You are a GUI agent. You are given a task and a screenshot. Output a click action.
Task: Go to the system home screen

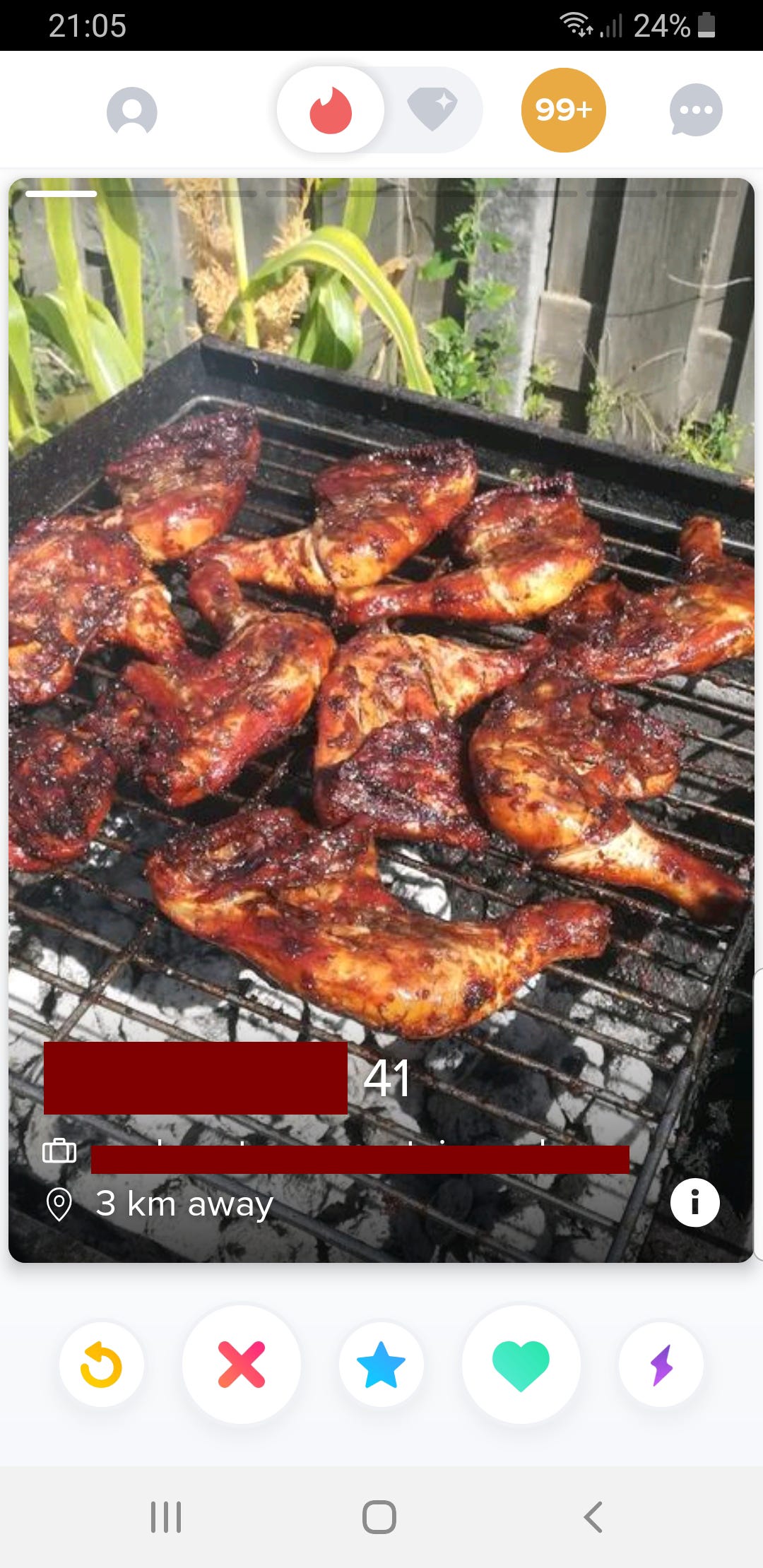(379, 1516)
